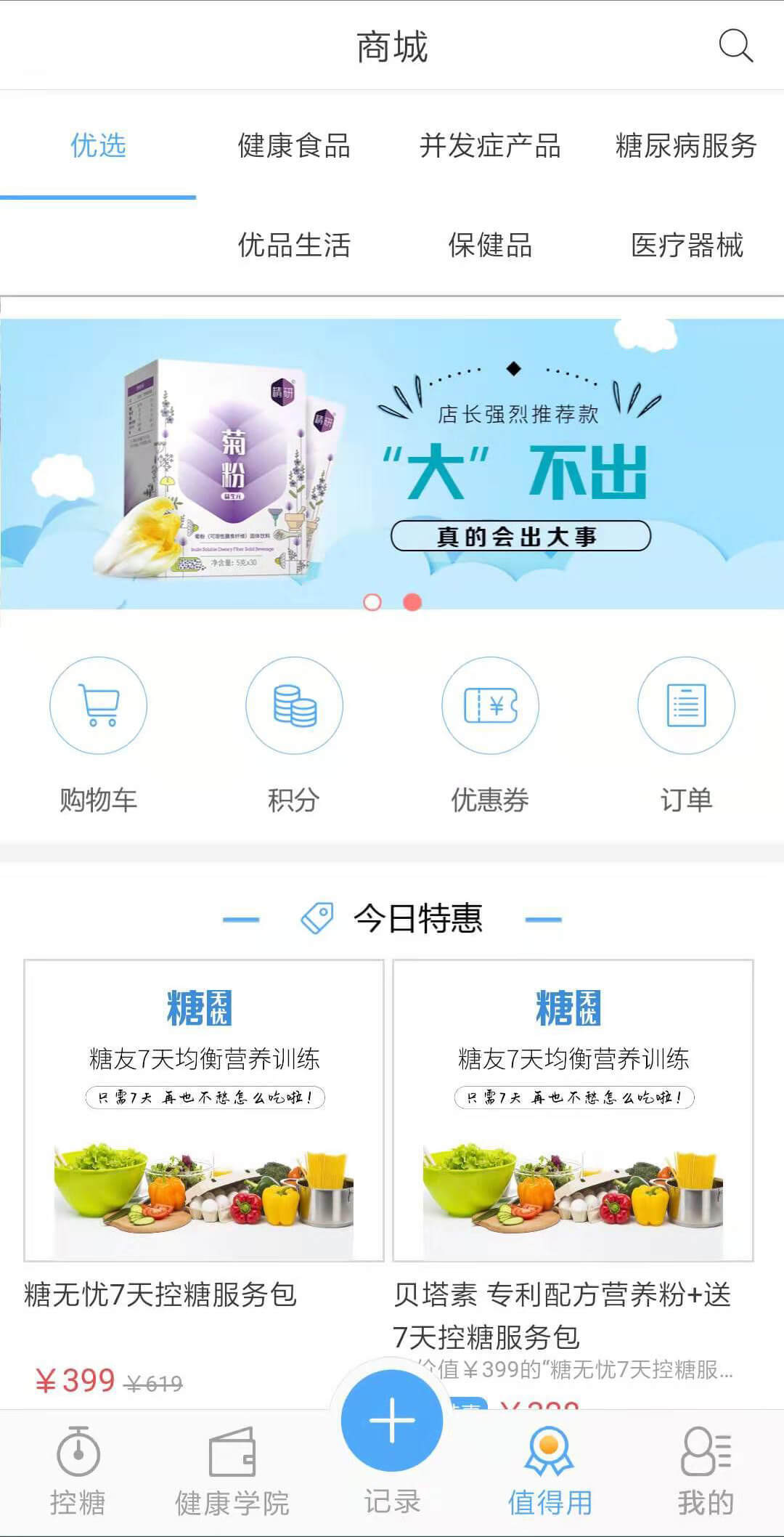784x1537 pixels.
Task: Switch to the 健康食品 category tab
Action: 294,145
